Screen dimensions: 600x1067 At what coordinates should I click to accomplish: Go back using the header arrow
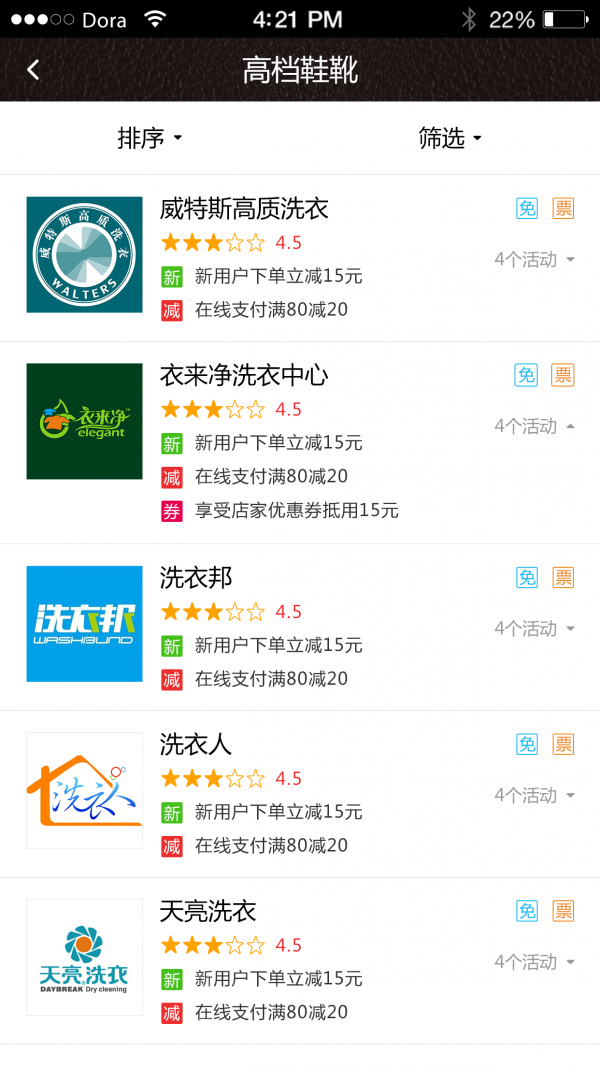click(x=33, y=70)
